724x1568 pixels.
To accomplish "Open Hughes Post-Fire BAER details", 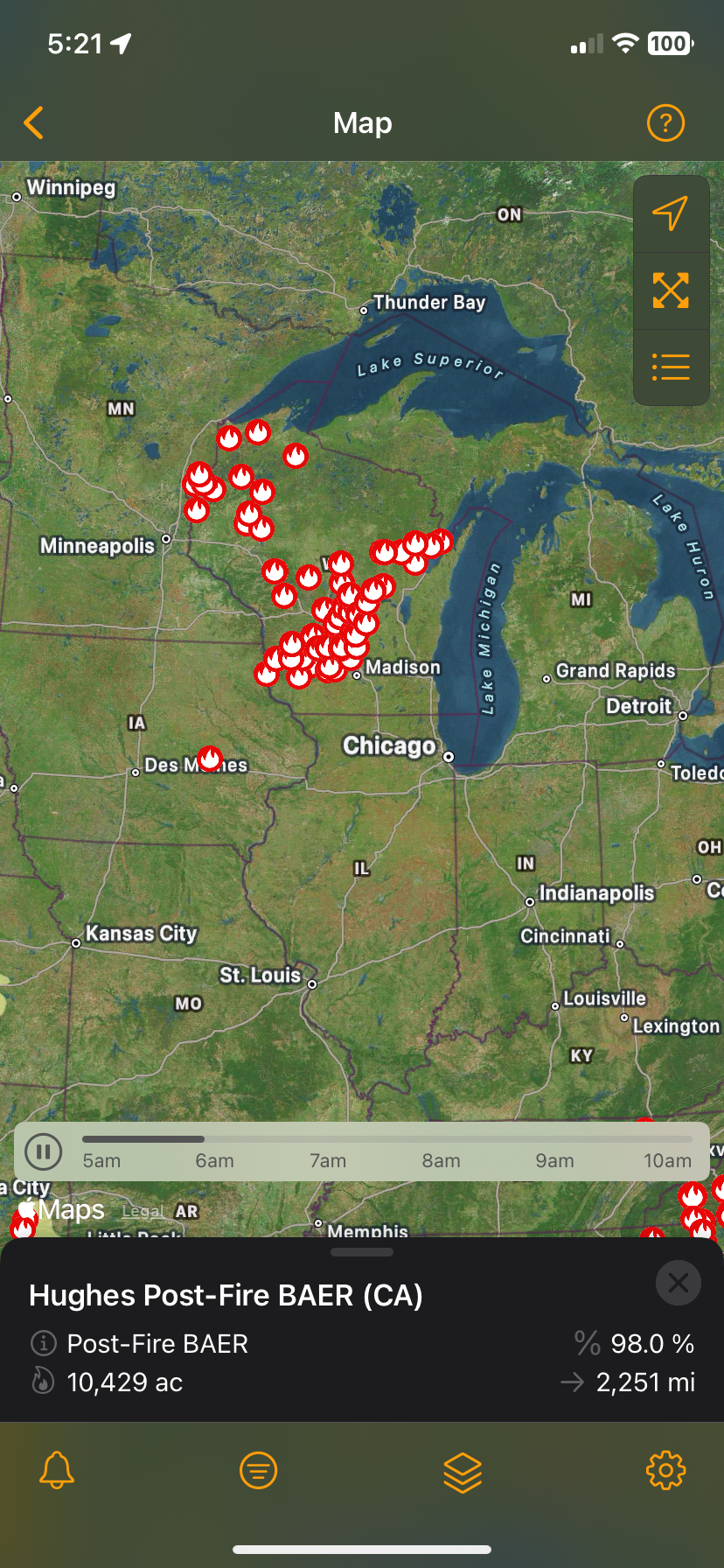I will 226,1296.
